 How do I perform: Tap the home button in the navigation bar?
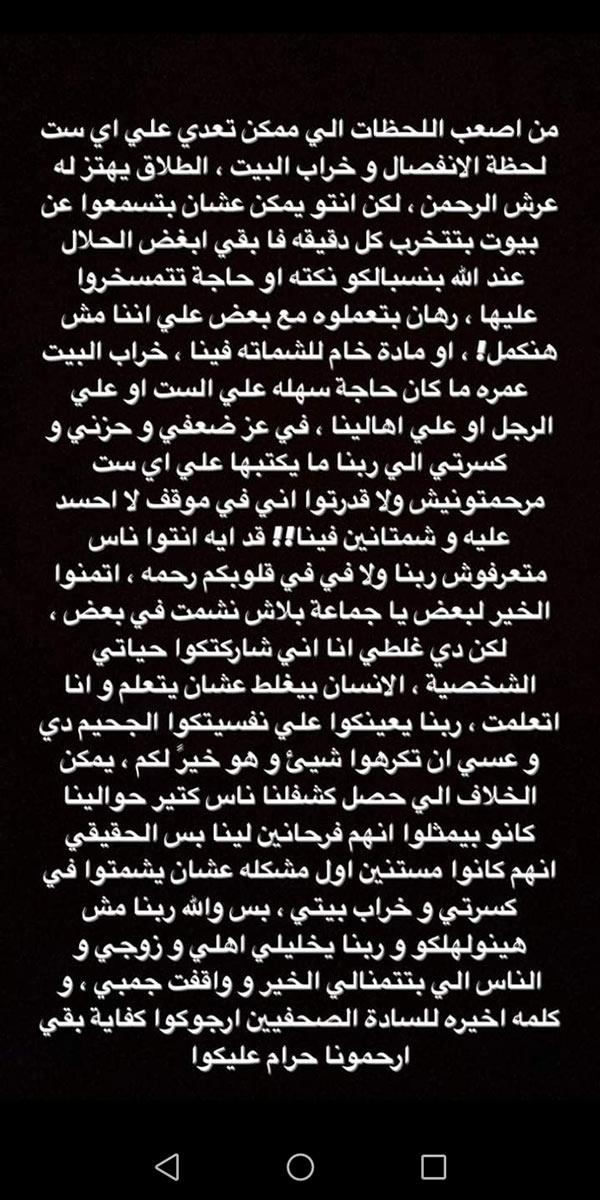[x=300, y=1166]
